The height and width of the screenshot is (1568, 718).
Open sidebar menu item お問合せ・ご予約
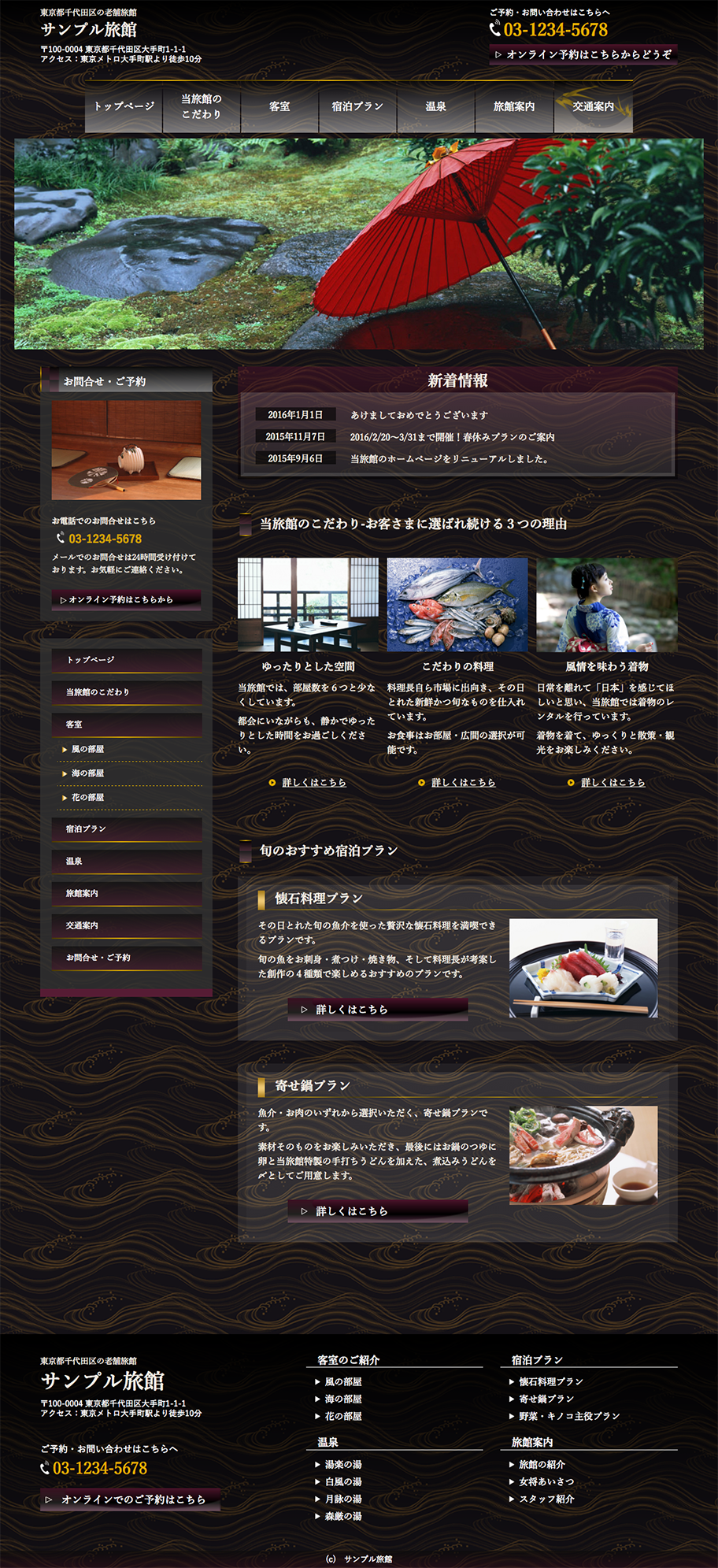point(126,958)
